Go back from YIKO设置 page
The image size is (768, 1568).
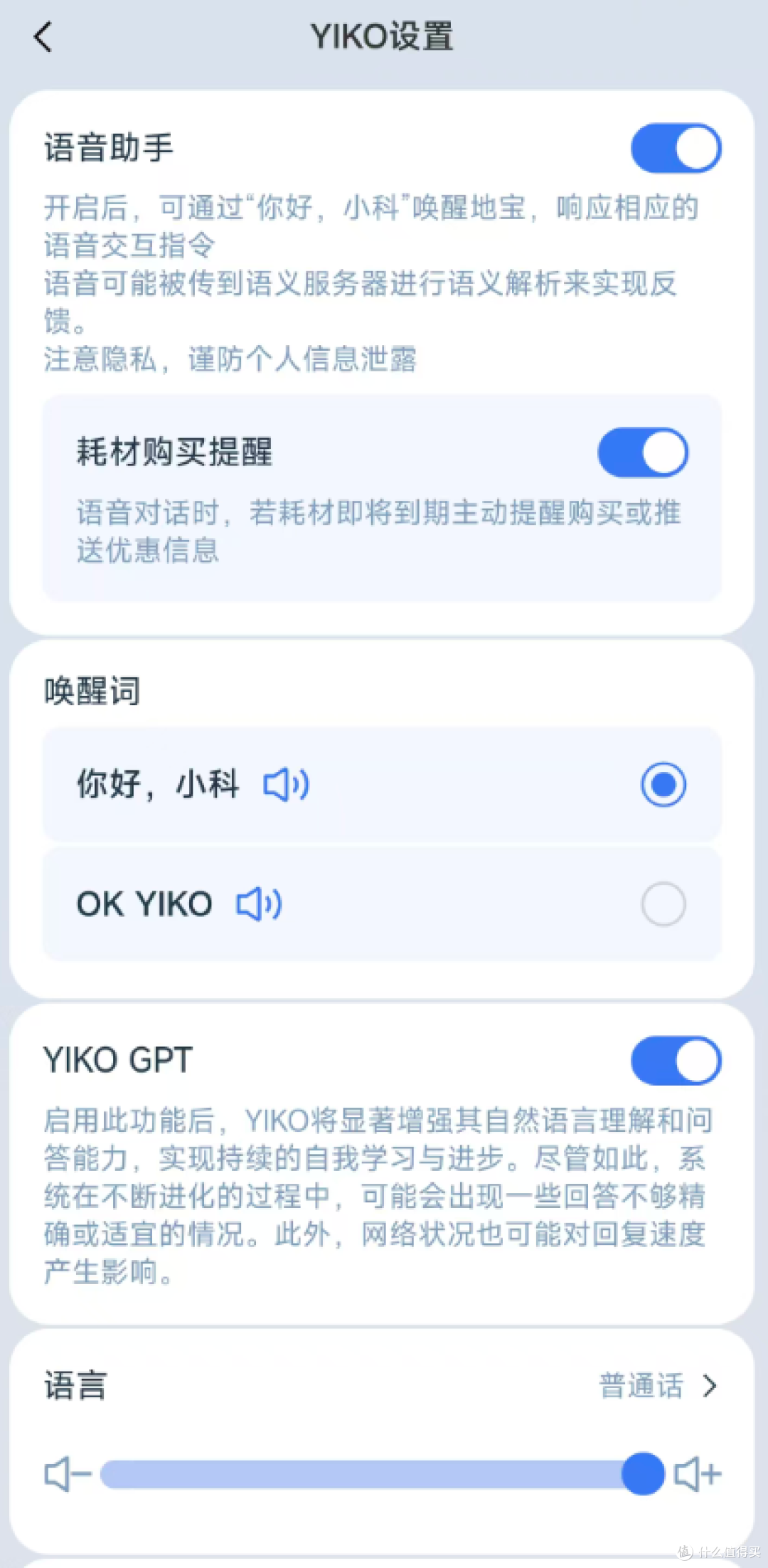pos(43,37)
